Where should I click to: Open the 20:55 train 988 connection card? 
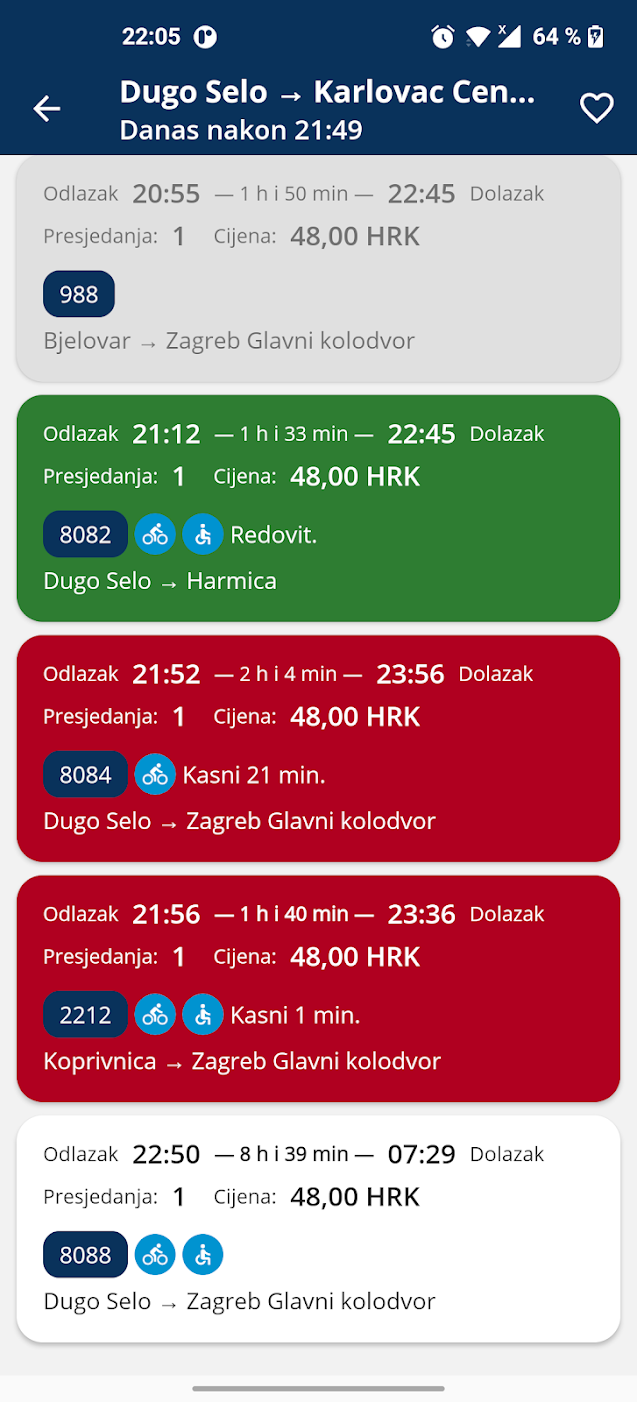pos(319,268)
